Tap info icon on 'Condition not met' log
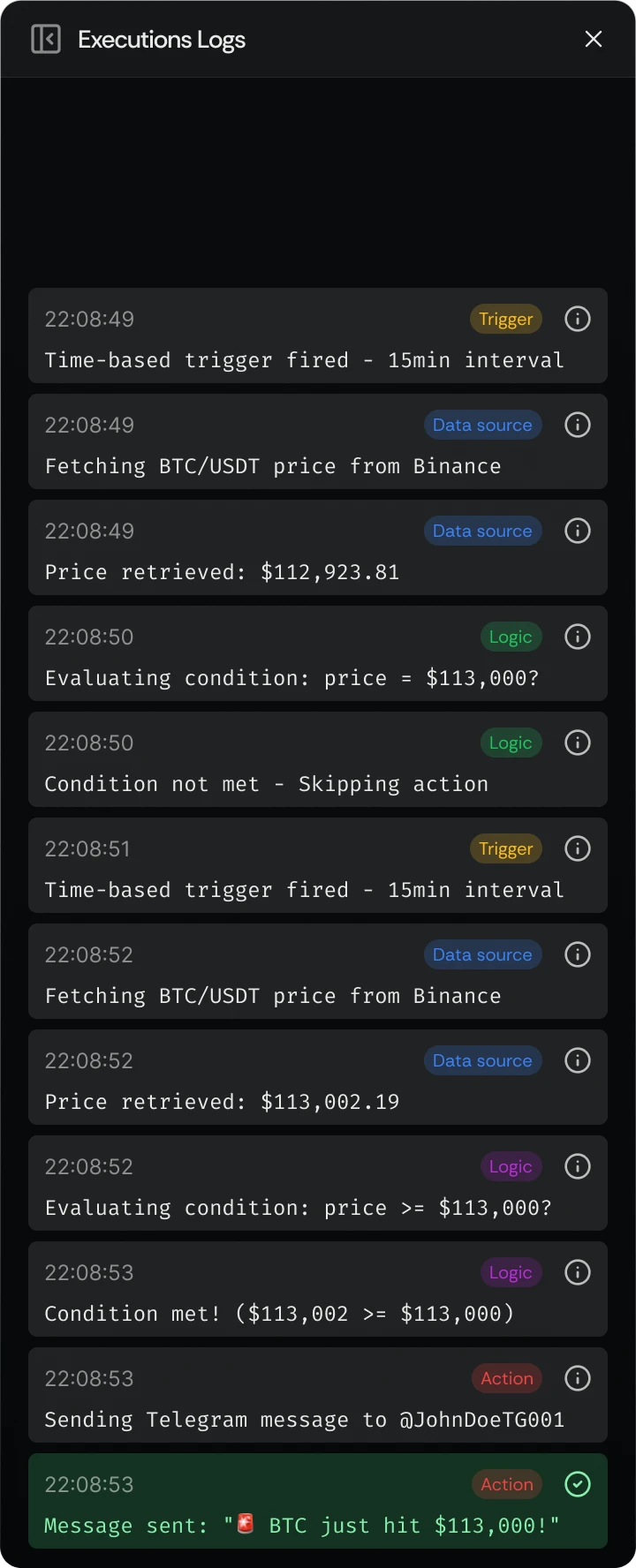636x1568 pixels. [x=578, y=743]
